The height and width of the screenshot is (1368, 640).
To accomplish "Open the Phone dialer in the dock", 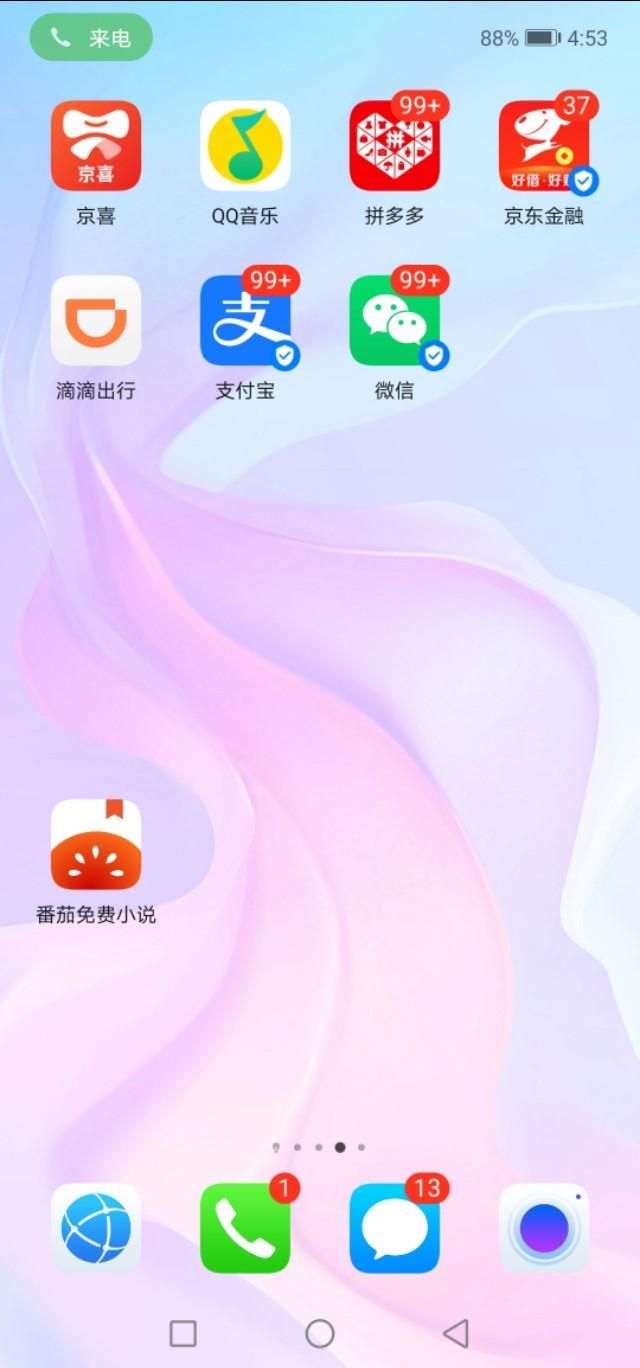I will tap(245, 1228).
